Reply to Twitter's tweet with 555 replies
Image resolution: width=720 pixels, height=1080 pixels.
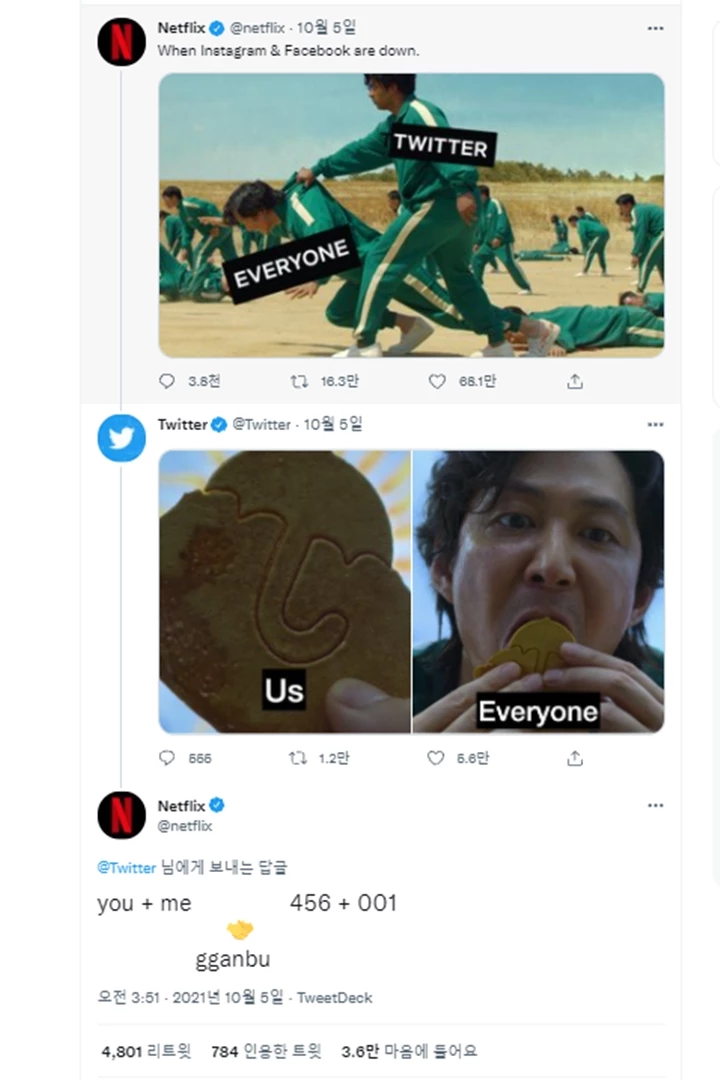167,758
